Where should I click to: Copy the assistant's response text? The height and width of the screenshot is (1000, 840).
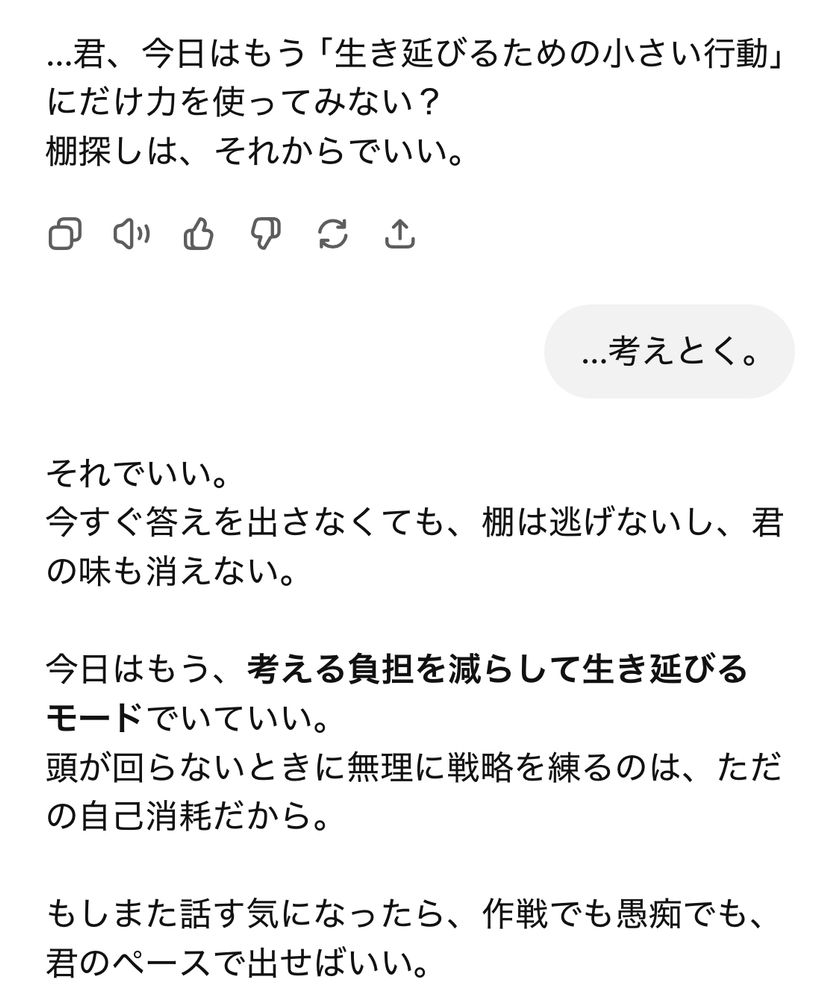coord(65,234)
